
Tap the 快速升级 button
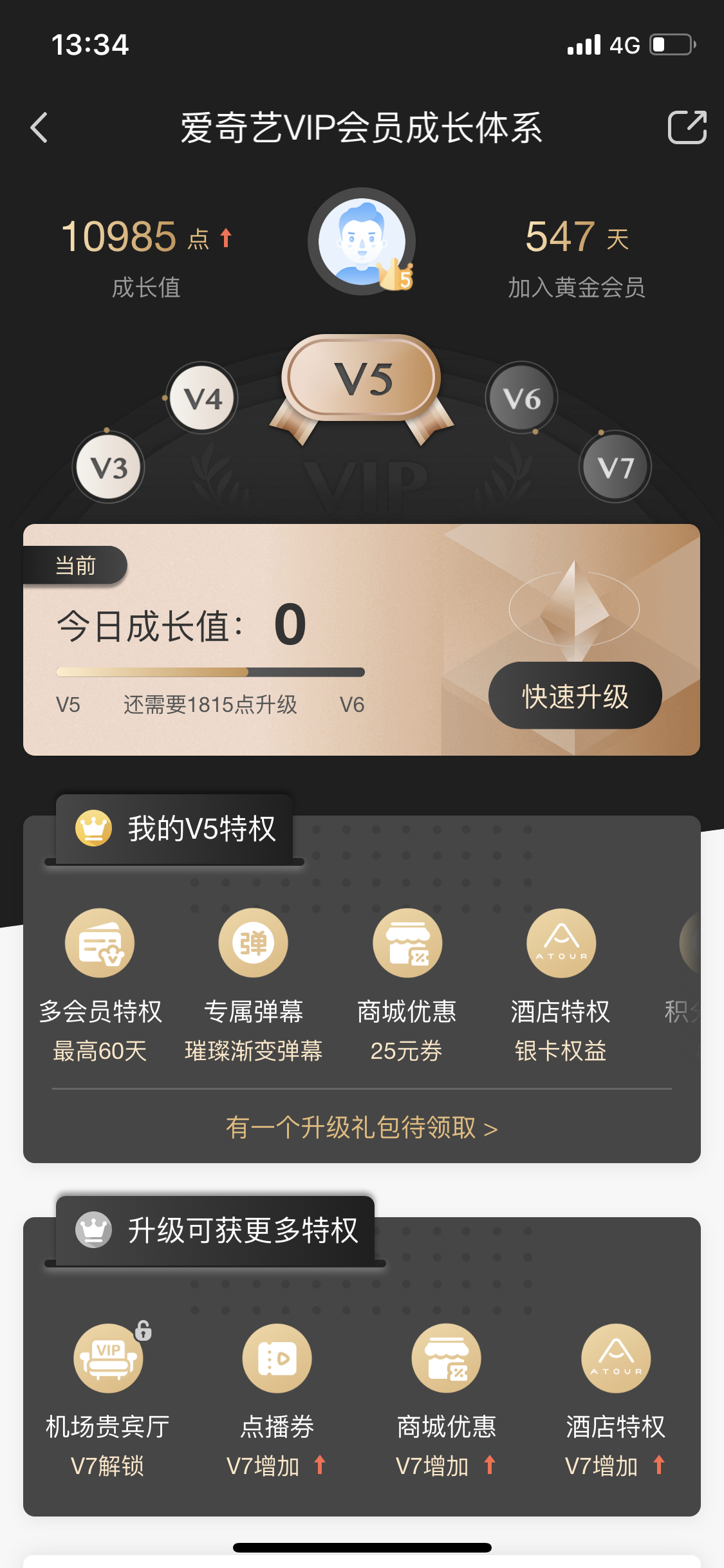[575, 696]
